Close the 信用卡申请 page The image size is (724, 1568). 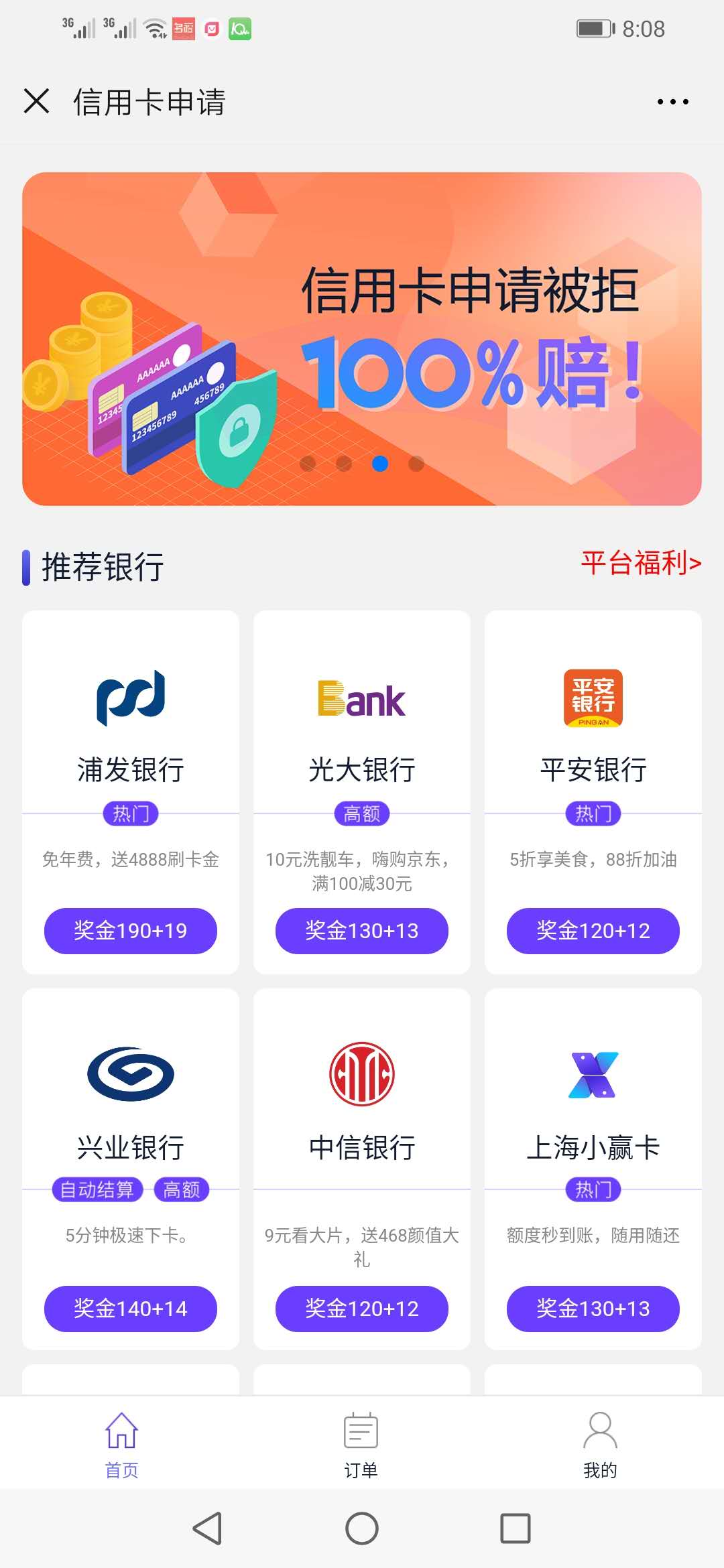[36, 101]
